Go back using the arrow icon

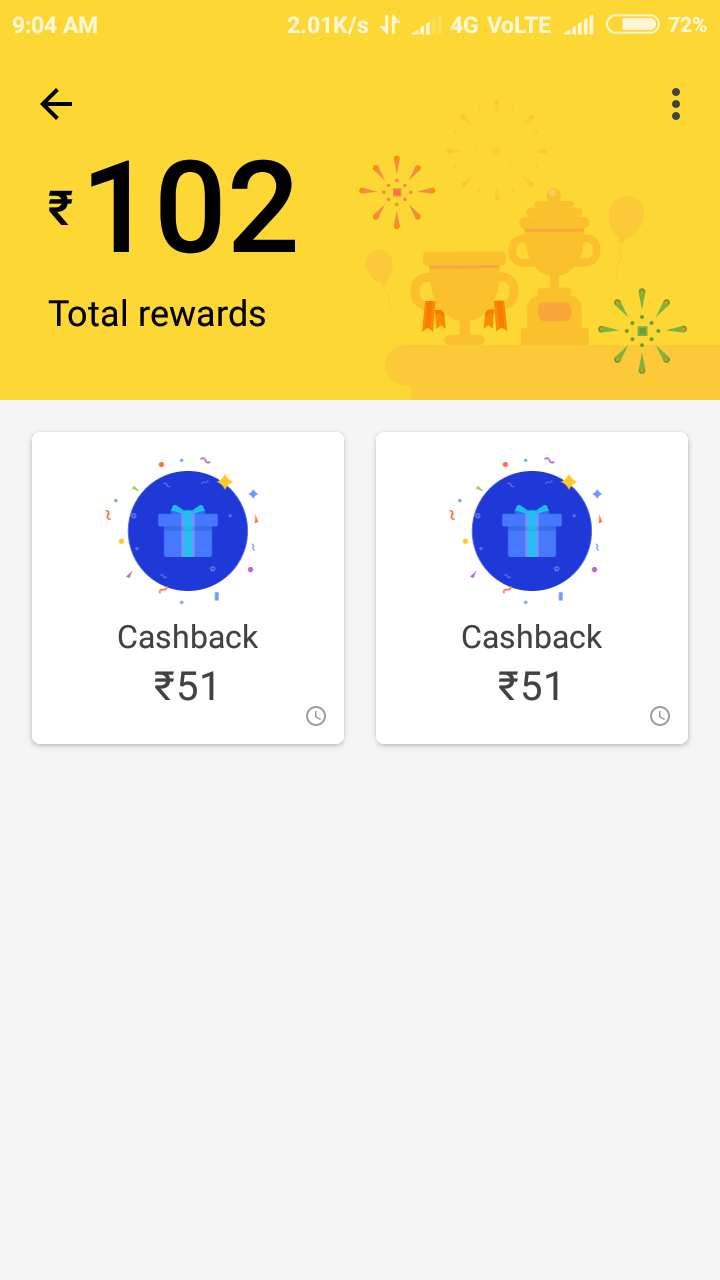[56, 104]
